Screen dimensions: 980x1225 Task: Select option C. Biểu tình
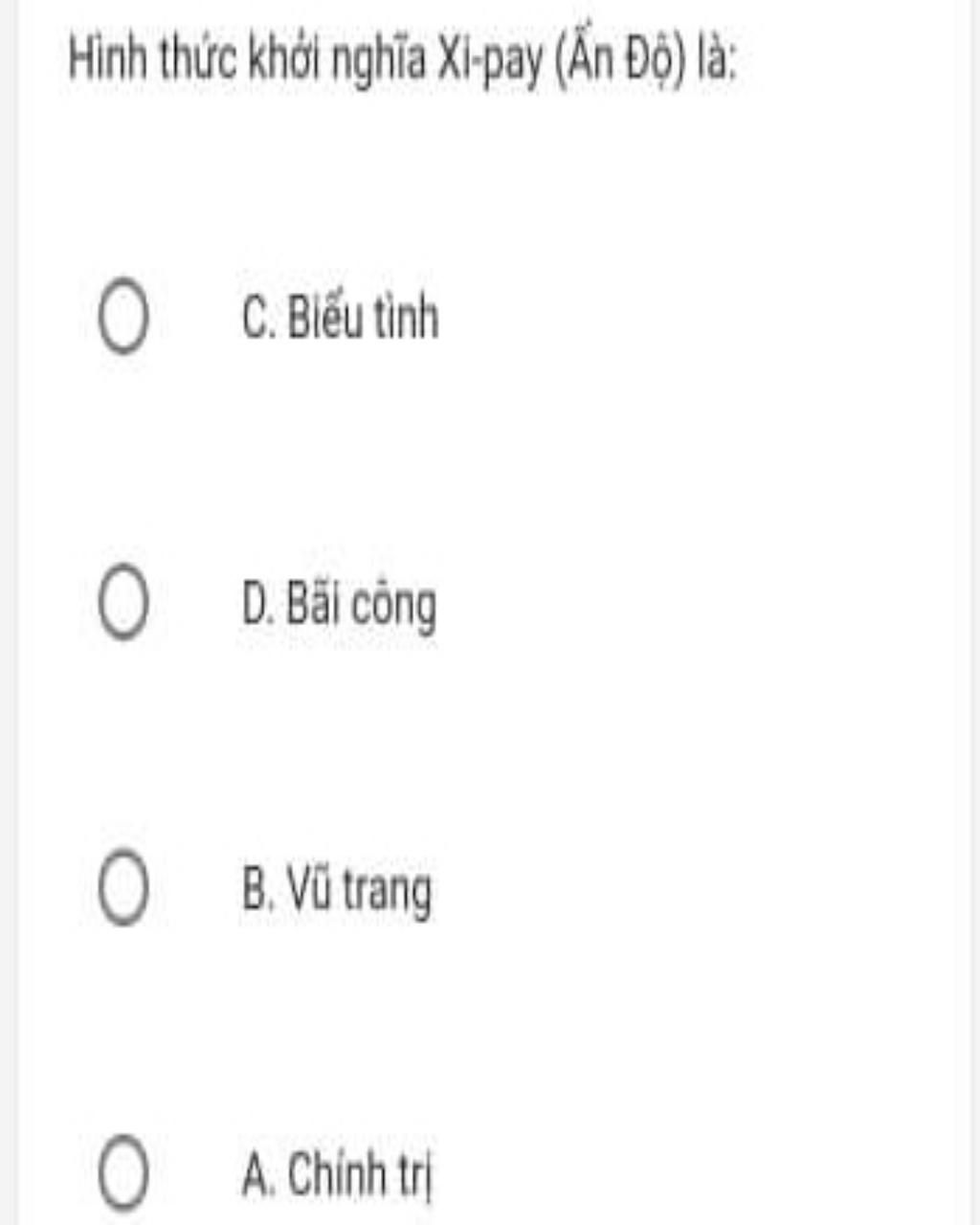(x=123, y=317)
